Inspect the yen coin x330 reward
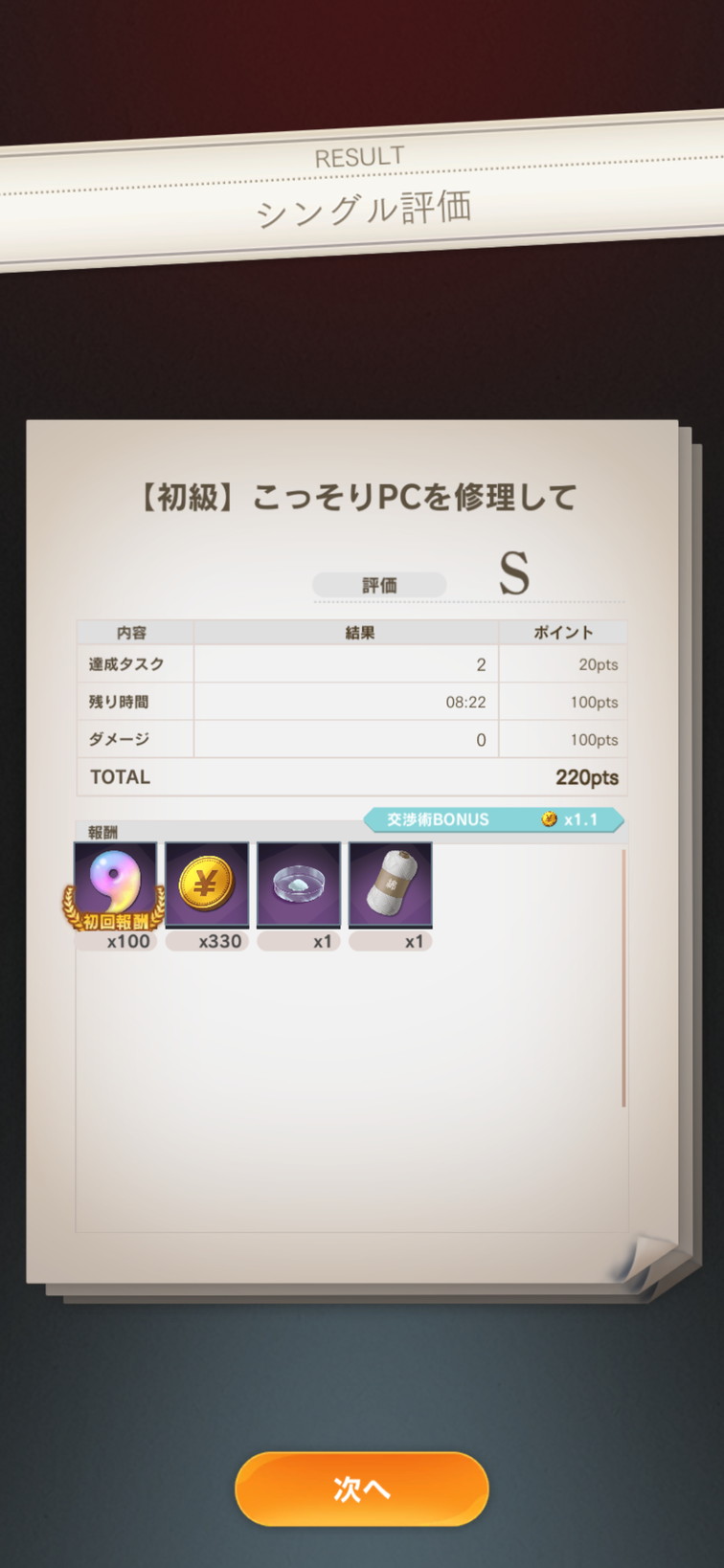This screenshot has width=724, height=1568. pos(207,885)
